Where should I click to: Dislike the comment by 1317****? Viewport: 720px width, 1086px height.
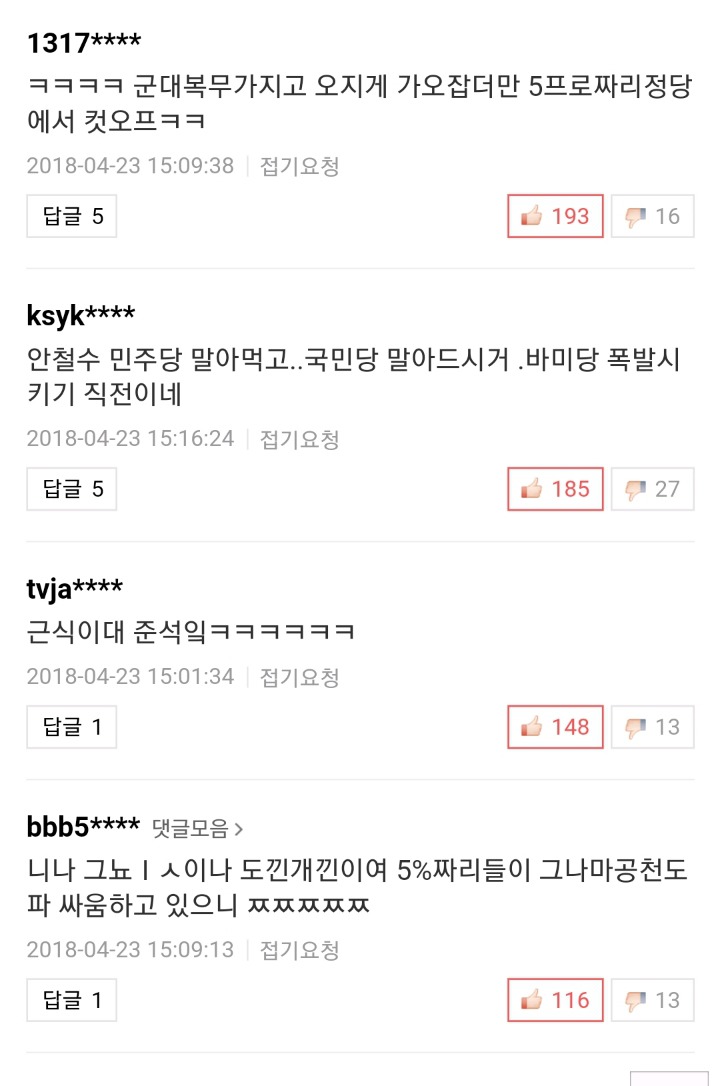click(x=651, y=216)
